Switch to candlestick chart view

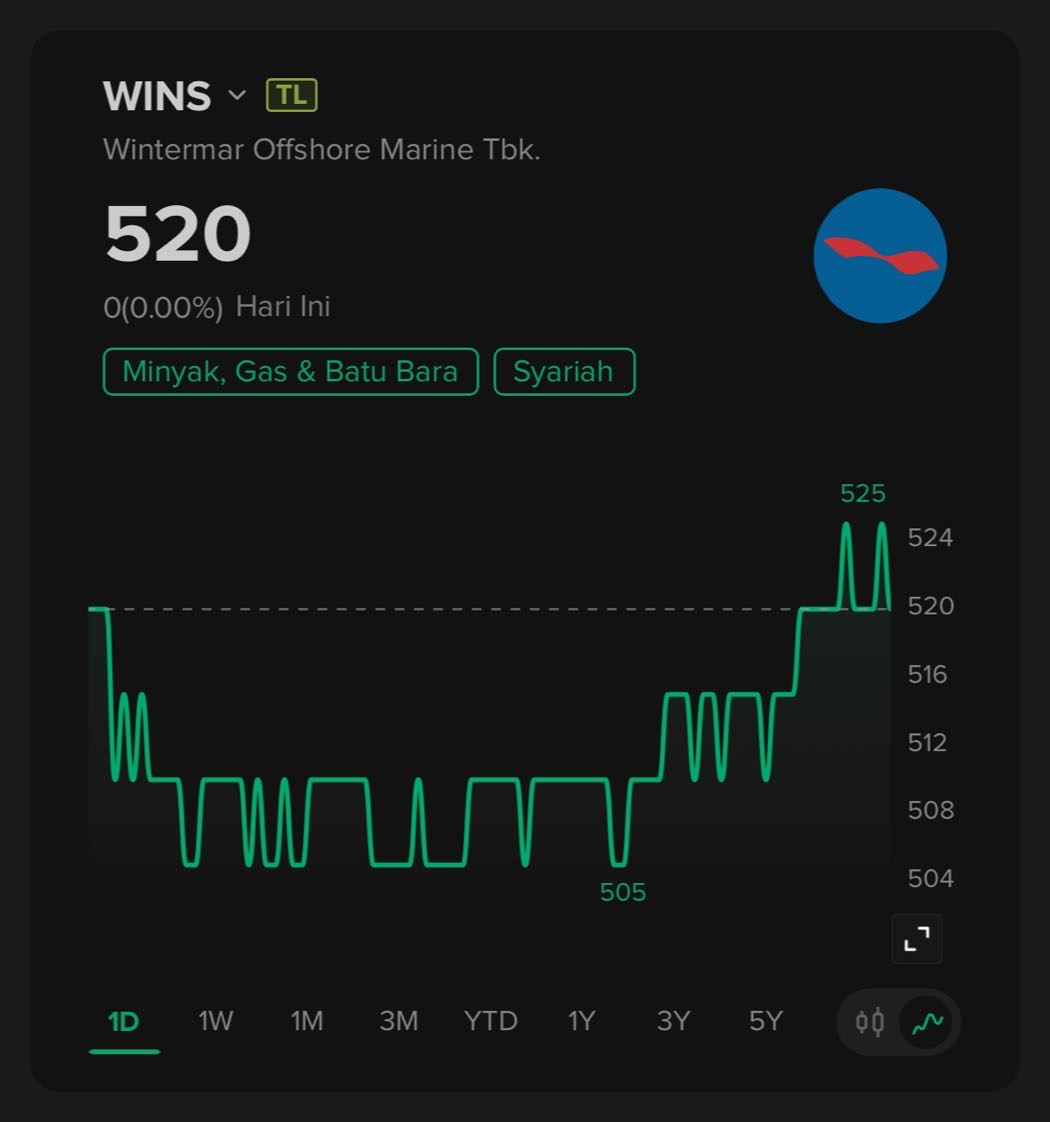coord(870,1022)
